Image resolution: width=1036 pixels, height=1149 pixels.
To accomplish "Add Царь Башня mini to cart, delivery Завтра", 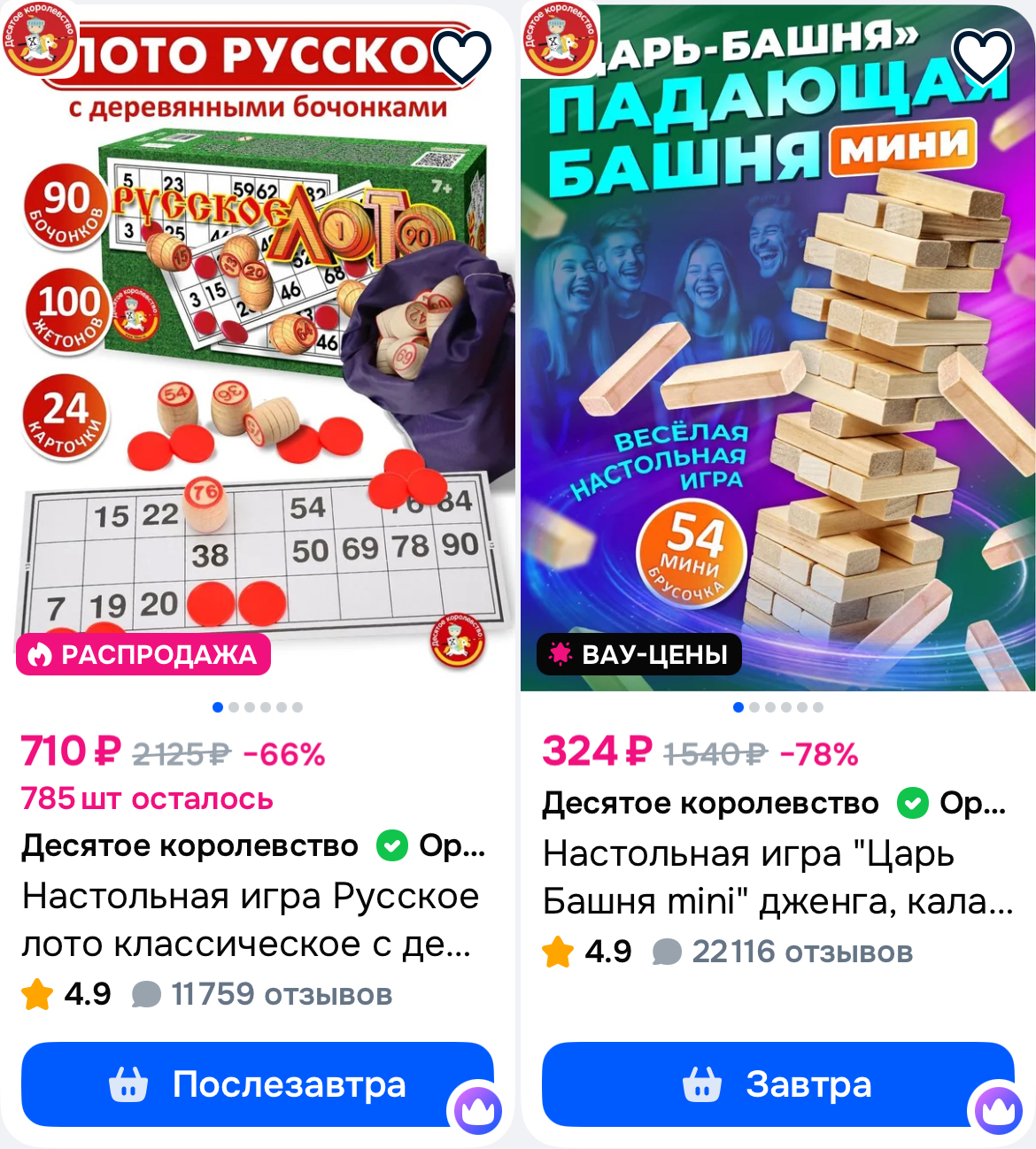I will tap(777, 1084).
